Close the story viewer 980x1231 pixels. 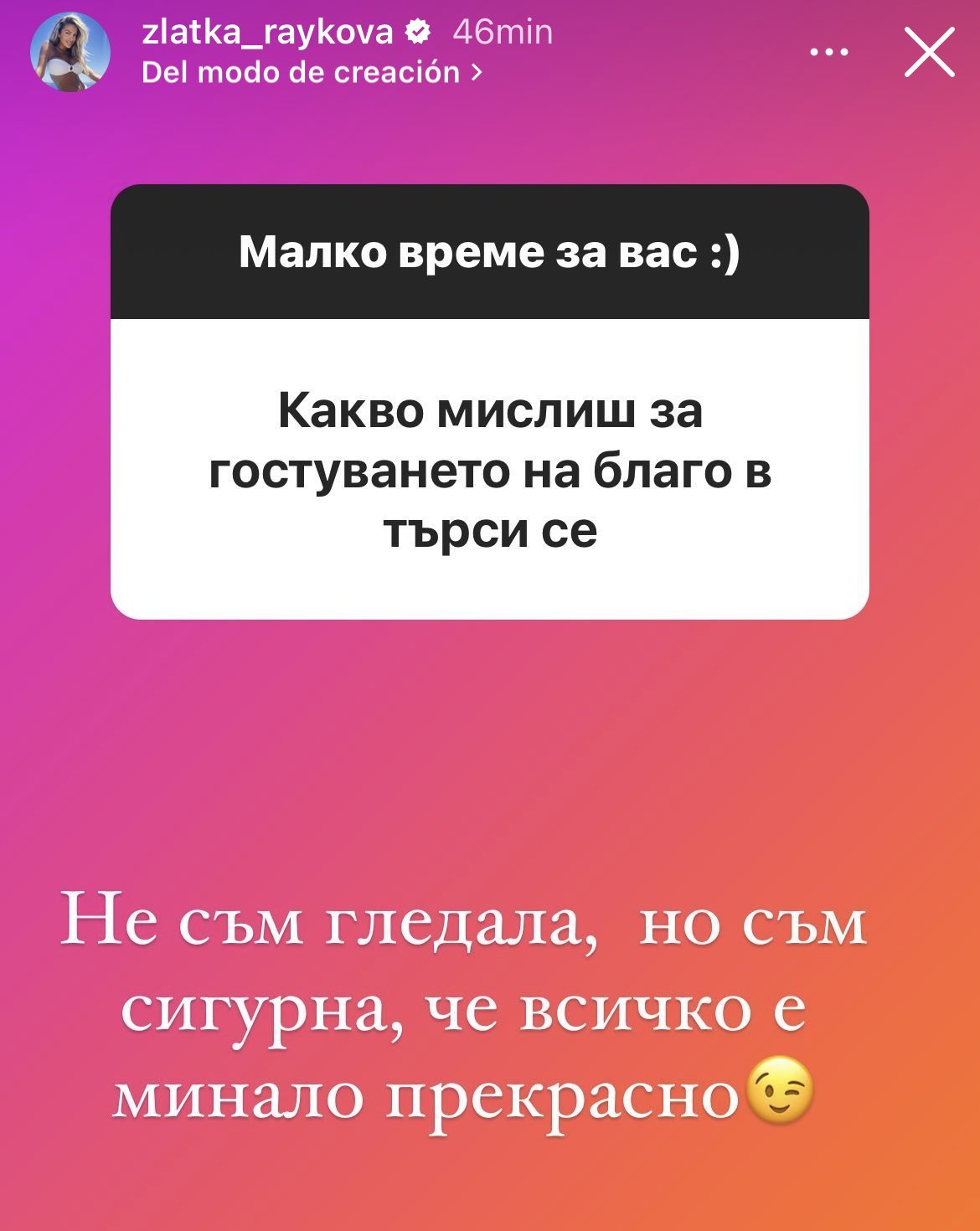[929, 52]
